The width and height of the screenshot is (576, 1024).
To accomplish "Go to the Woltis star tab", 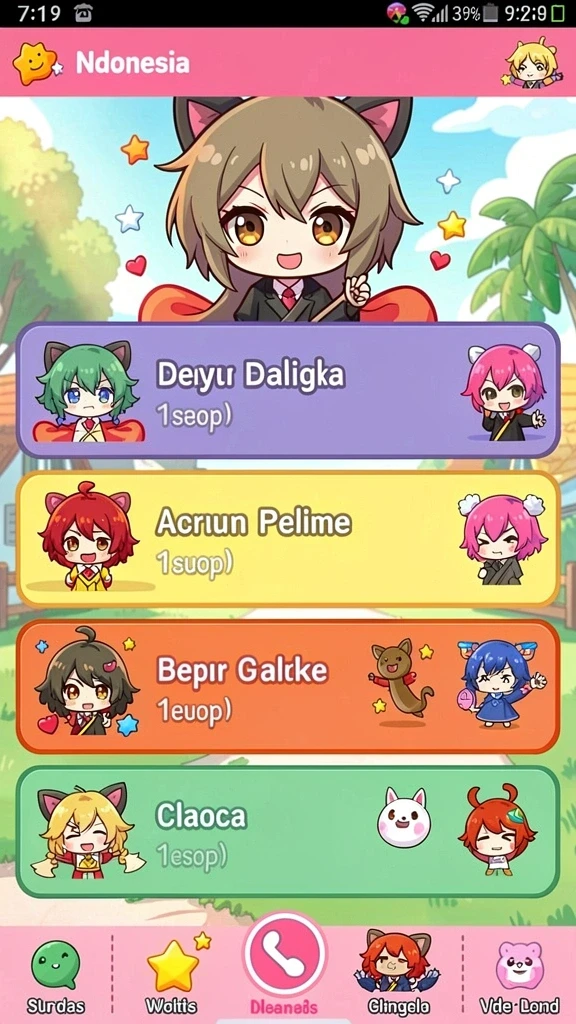I will tap(173, 974).
